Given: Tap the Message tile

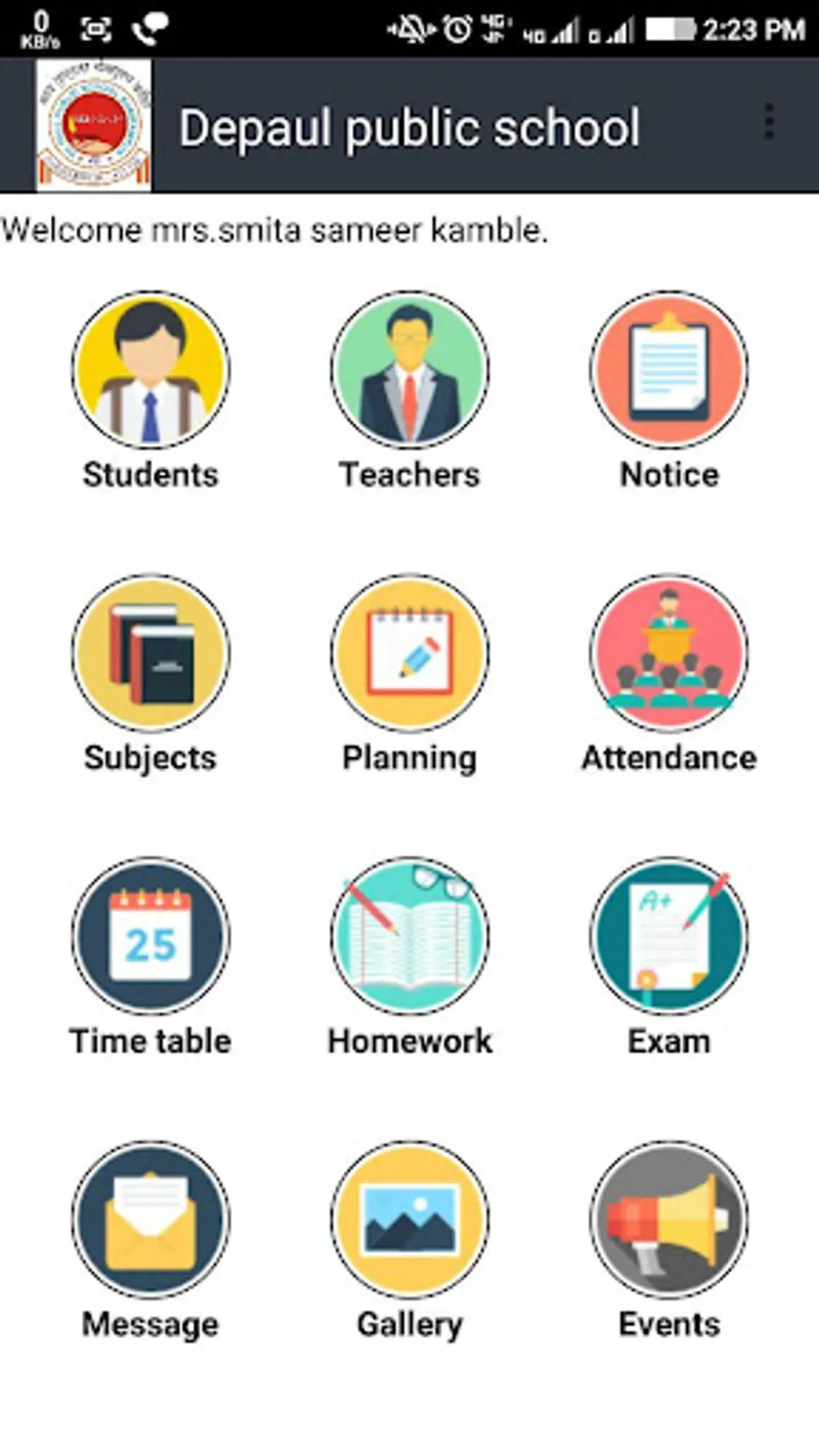Looking at the screenshot, I should coord(150,1219).
